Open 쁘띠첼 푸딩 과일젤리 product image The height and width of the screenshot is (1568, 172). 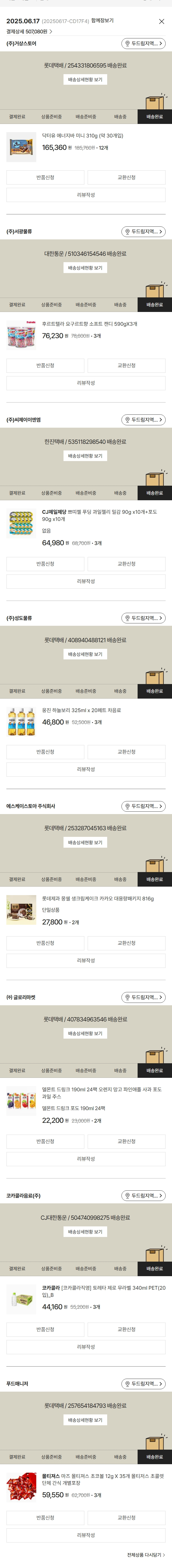pos(21,524)
